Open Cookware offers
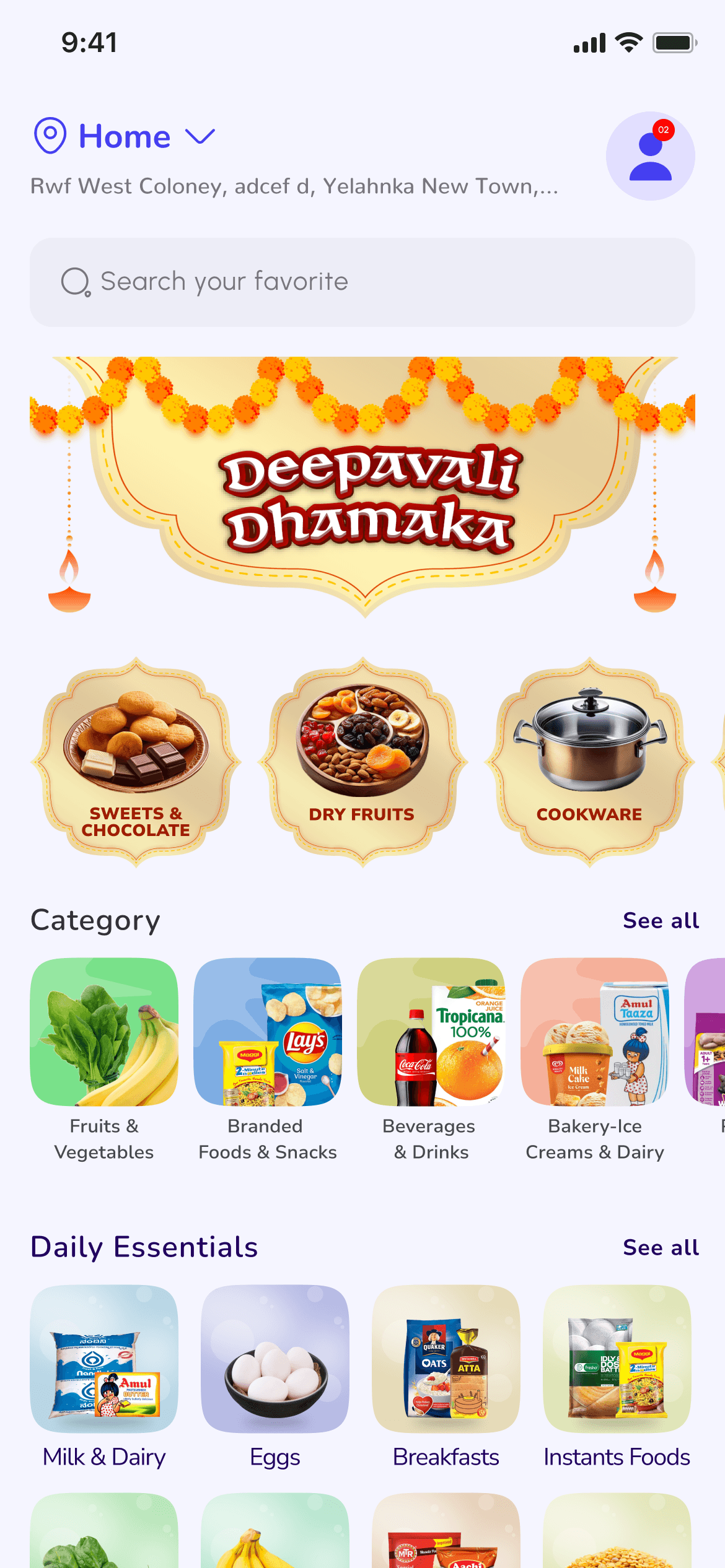Image resolution: width=725 pixels, height=1568 pixels. pyautogui.click(x=589, y=762)
